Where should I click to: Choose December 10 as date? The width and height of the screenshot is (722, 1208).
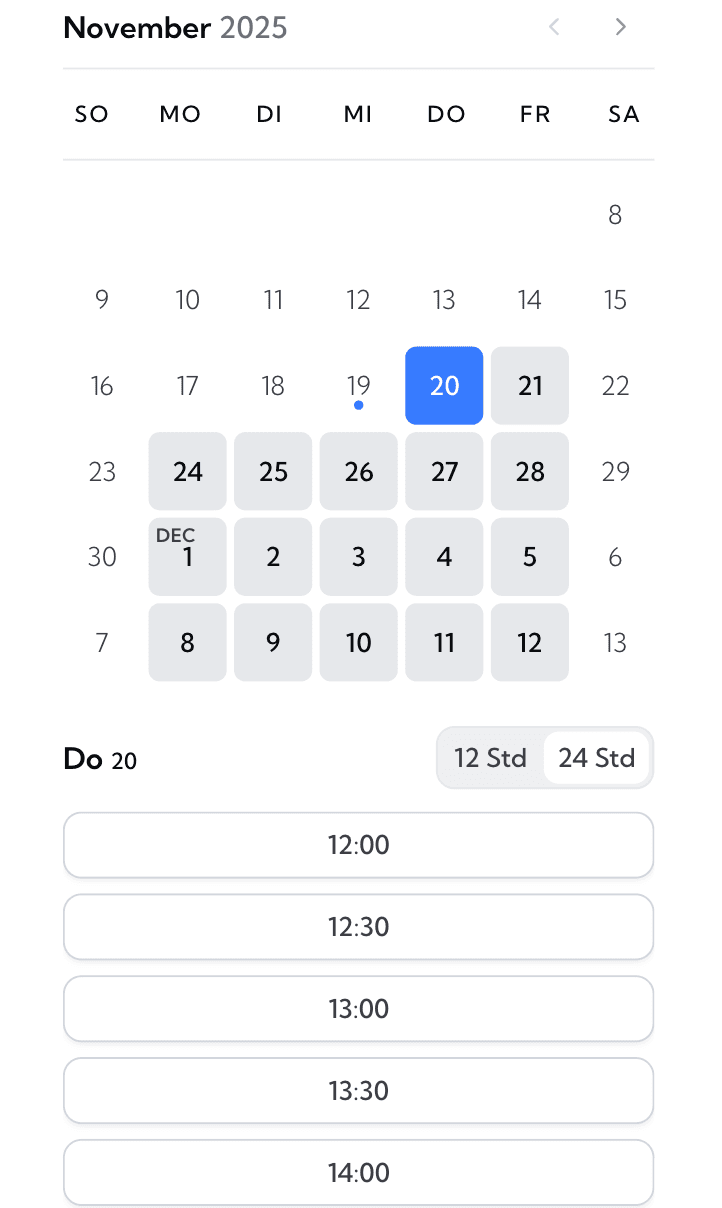tap(359, 643)
